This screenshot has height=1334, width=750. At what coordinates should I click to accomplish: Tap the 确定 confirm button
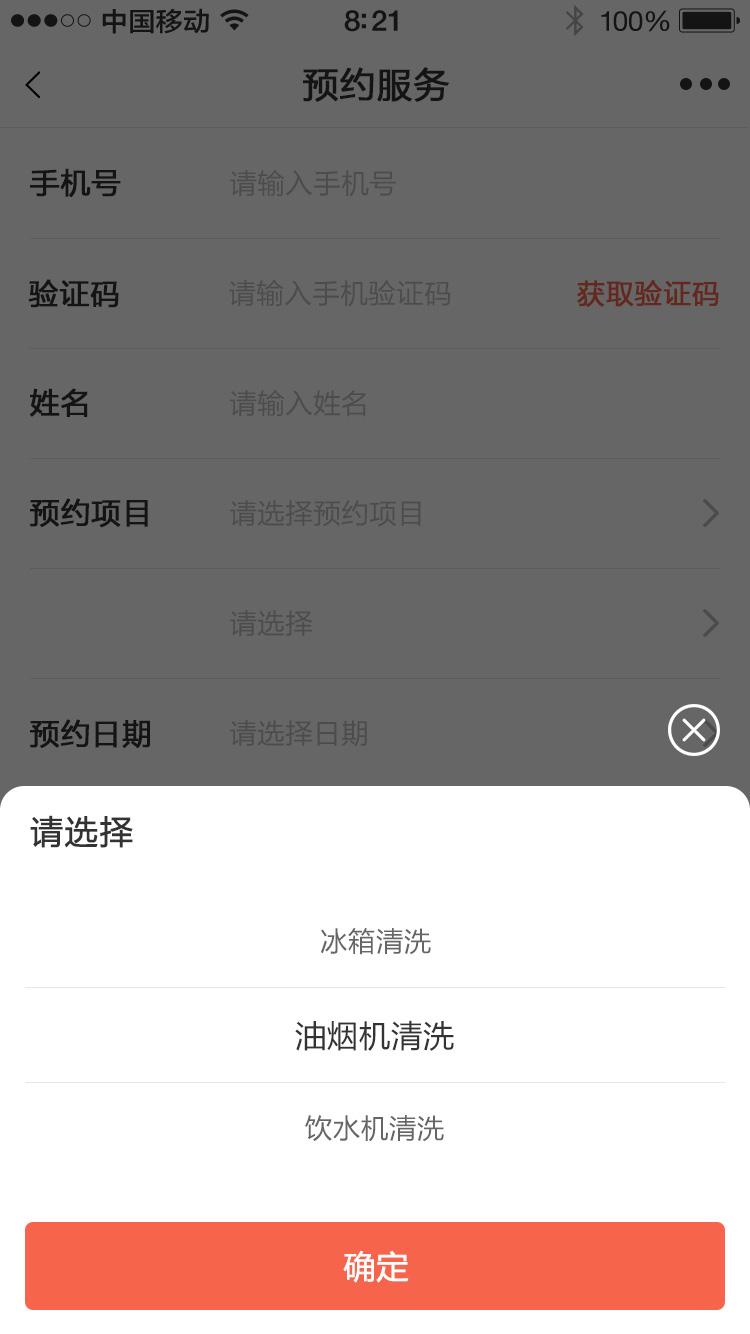pyautogui.click(x=375, y=1266)
